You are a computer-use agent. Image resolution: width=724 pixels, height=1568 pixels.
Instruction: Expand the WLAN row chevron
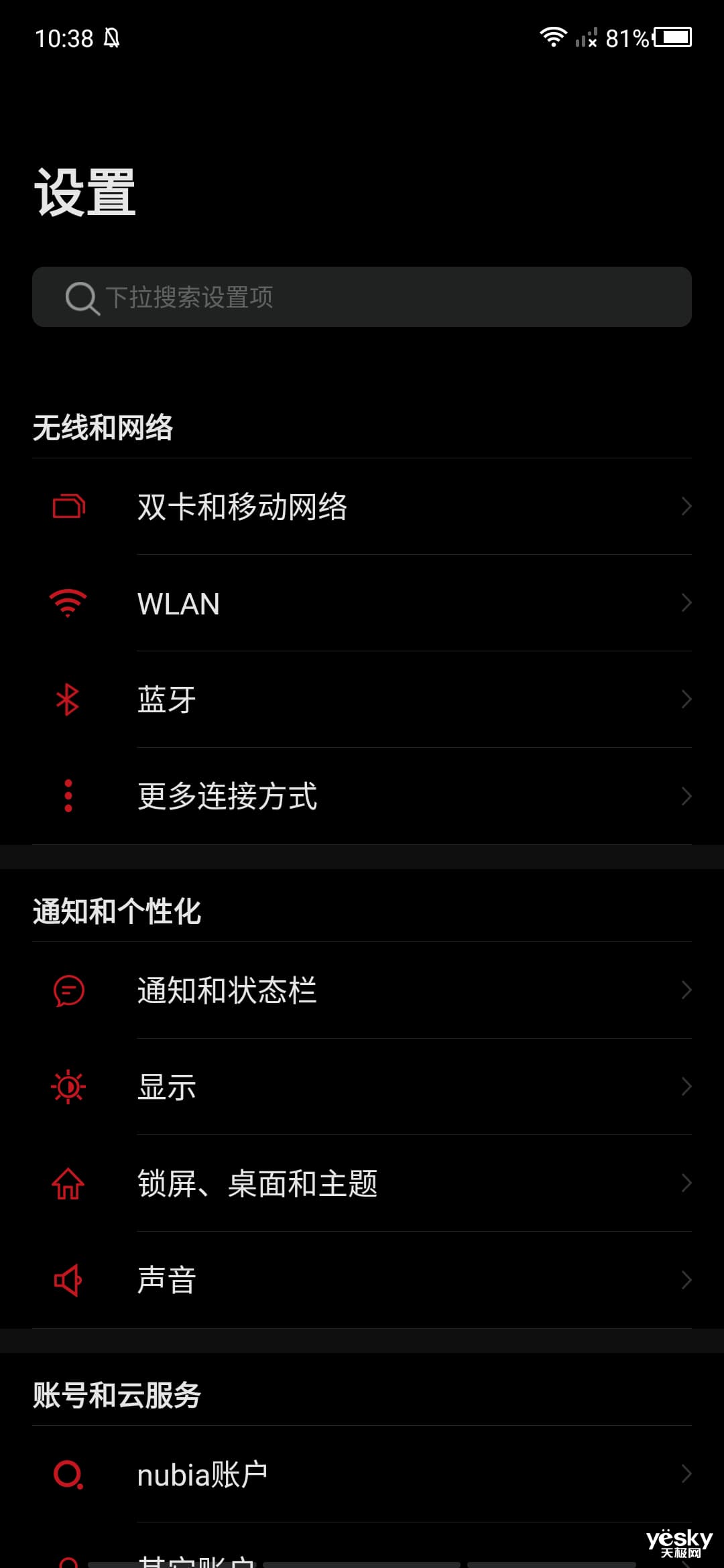click(686, 603)
